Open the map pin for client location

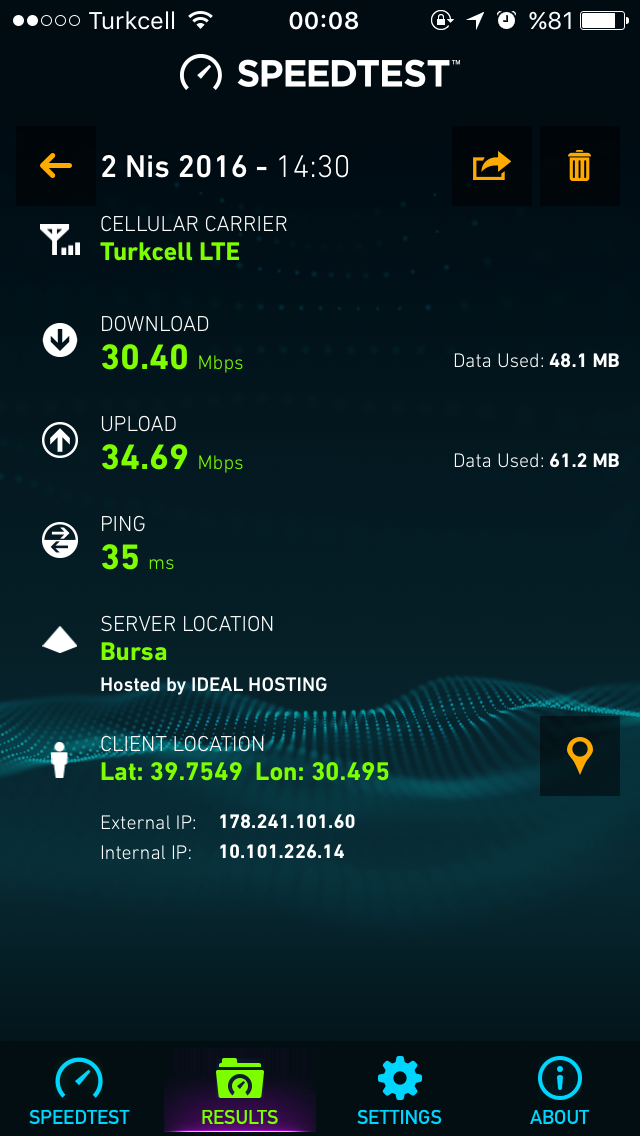pos(579,756)
